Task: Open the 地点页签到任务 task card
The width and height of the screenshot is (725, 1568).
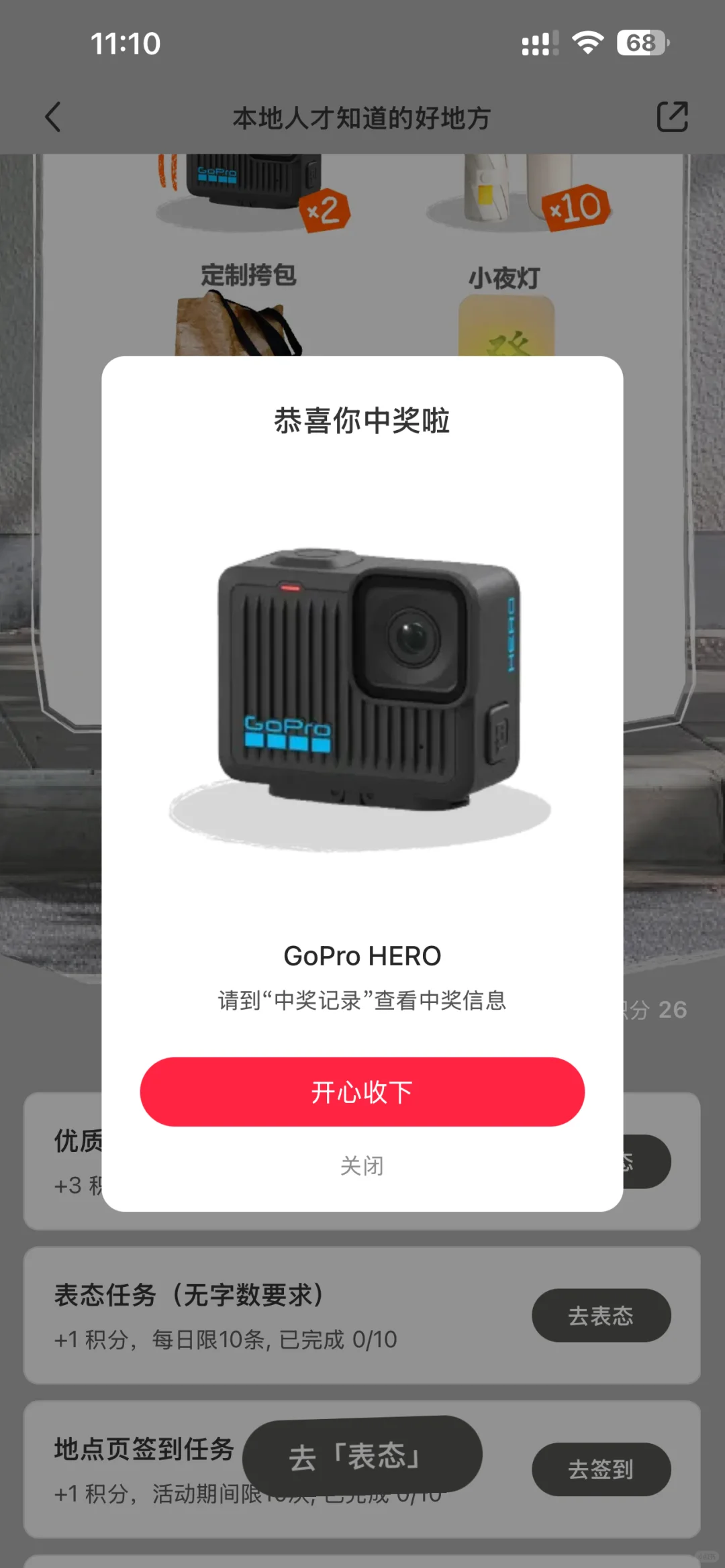Action: (x=142, y=1449)
